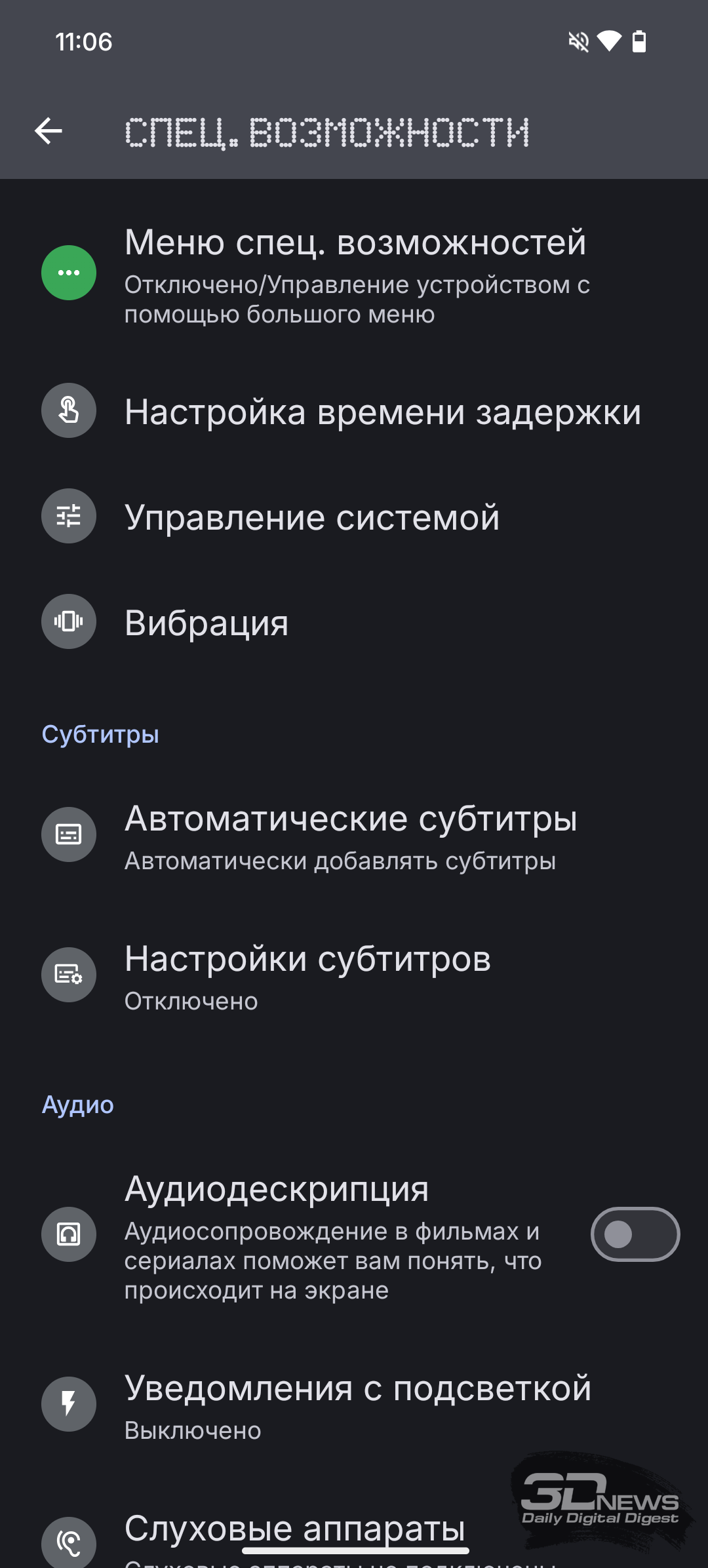The width and height of the screenshot is (708, 1568).
Task: Open Настройка времени задержки
Action: click(354, 411)
